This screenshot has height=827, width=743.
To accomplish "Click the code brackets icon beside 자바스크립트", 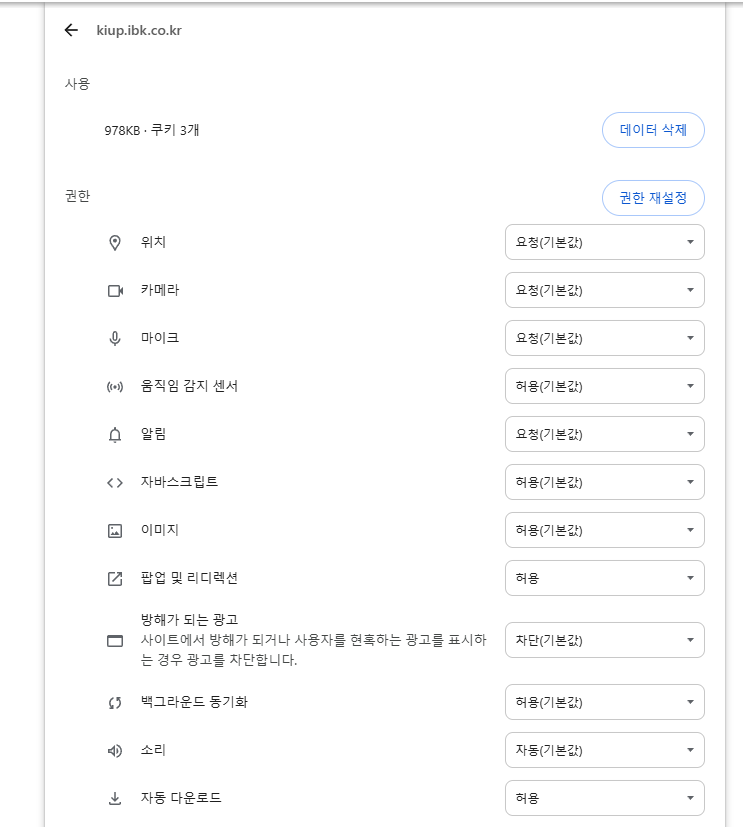I will tap(115, 482).
